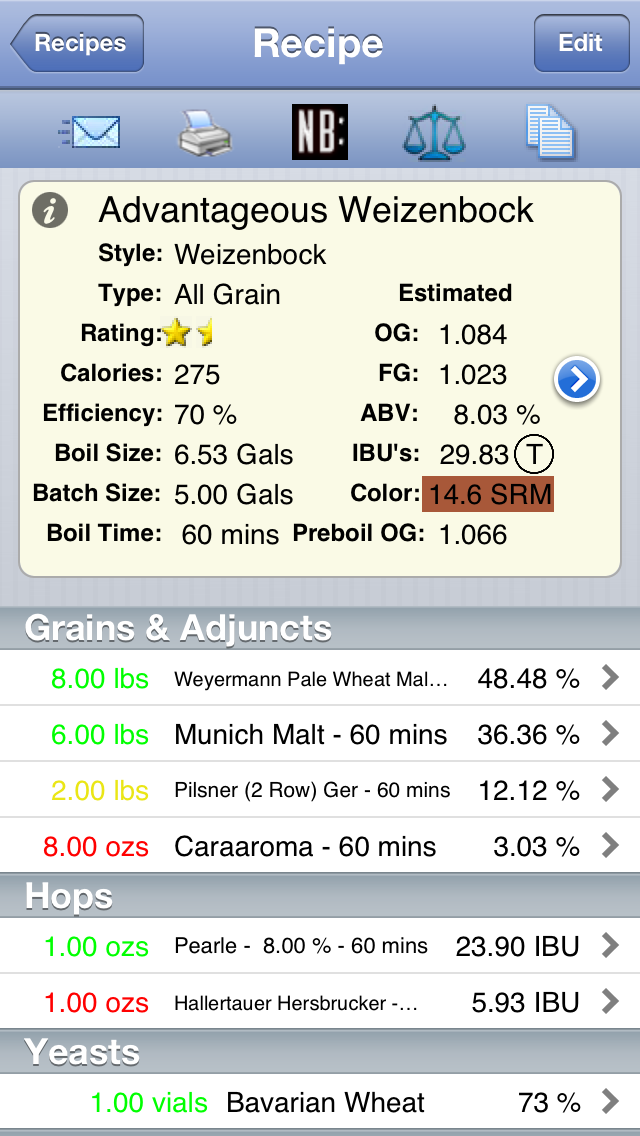The width and height of the screenshot is (640, 1136).
Task: Copy the recipe with documents icon
Action: [x=549, y=133]
